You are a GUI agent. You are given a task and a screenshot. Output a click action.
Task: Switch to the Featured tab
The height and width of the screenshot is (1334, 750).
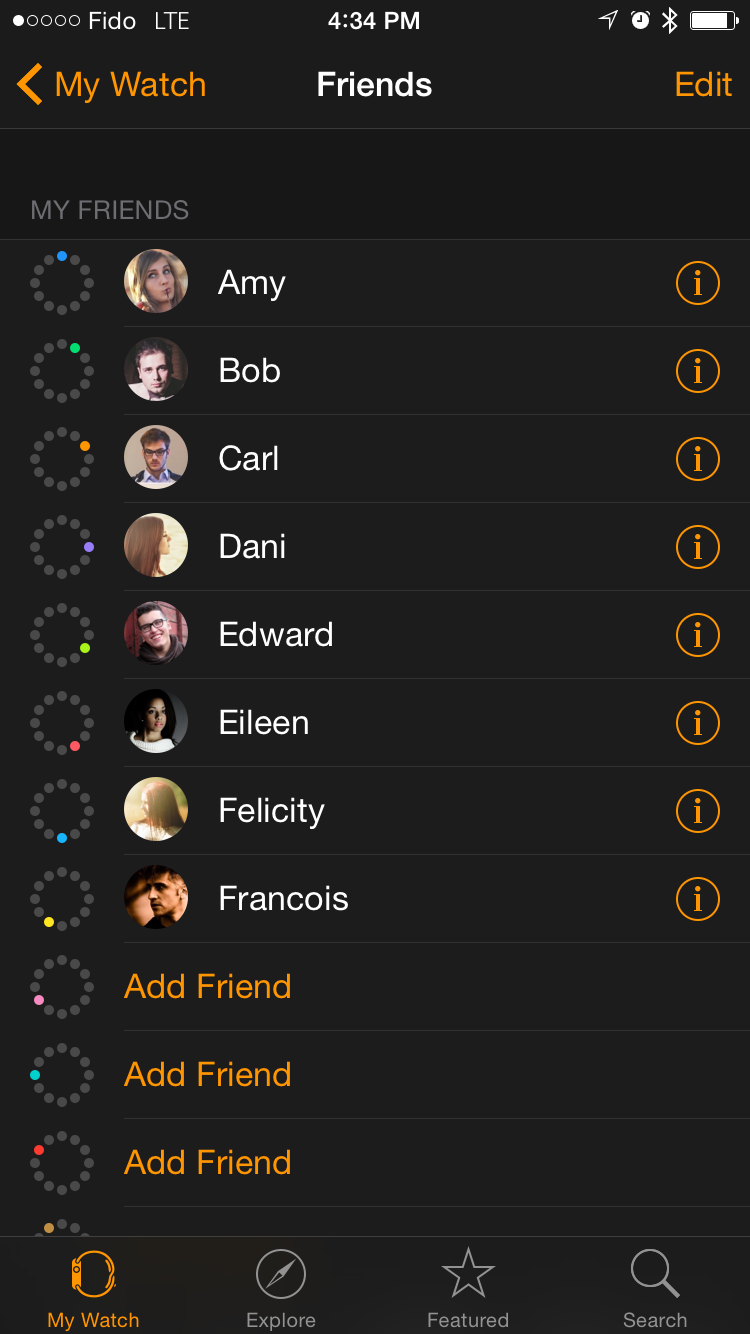coord(468,1288)
